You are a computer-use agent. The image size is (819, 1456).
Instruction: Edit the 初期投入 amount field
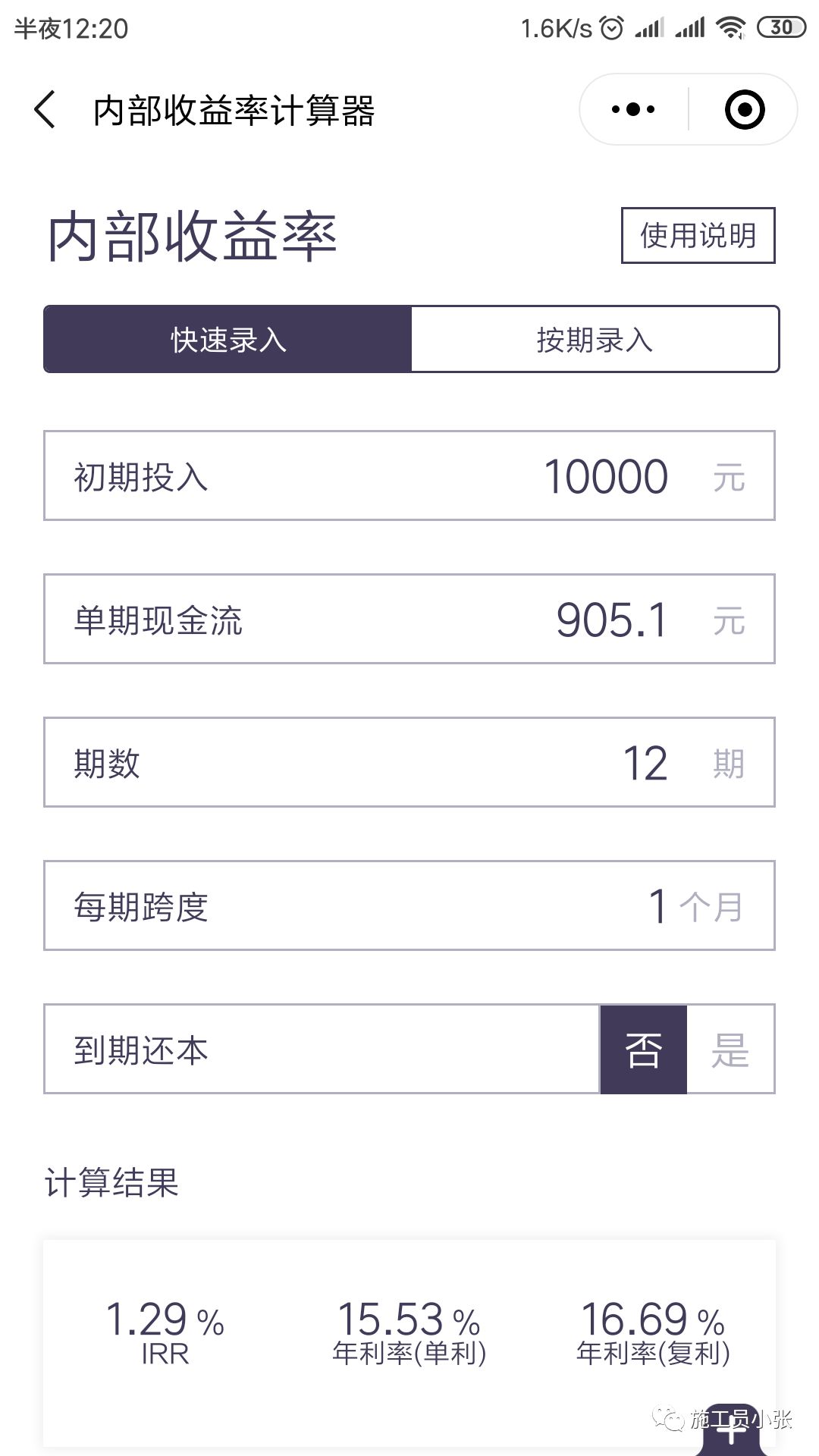click(x=409, y=475)
